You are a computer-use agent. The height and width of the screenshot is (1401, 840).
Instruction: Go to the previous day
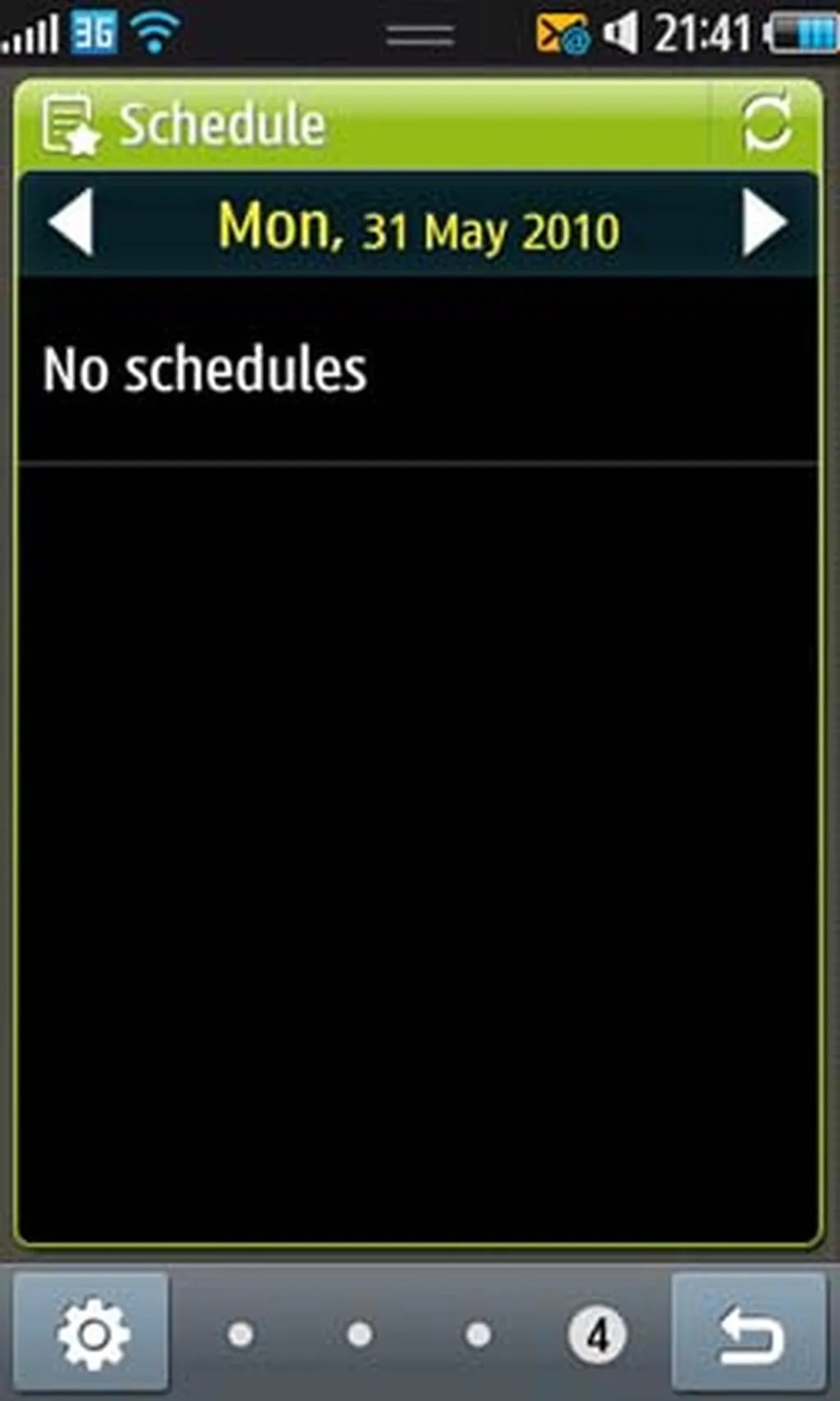pyautogui.click(x=71, y=223)
